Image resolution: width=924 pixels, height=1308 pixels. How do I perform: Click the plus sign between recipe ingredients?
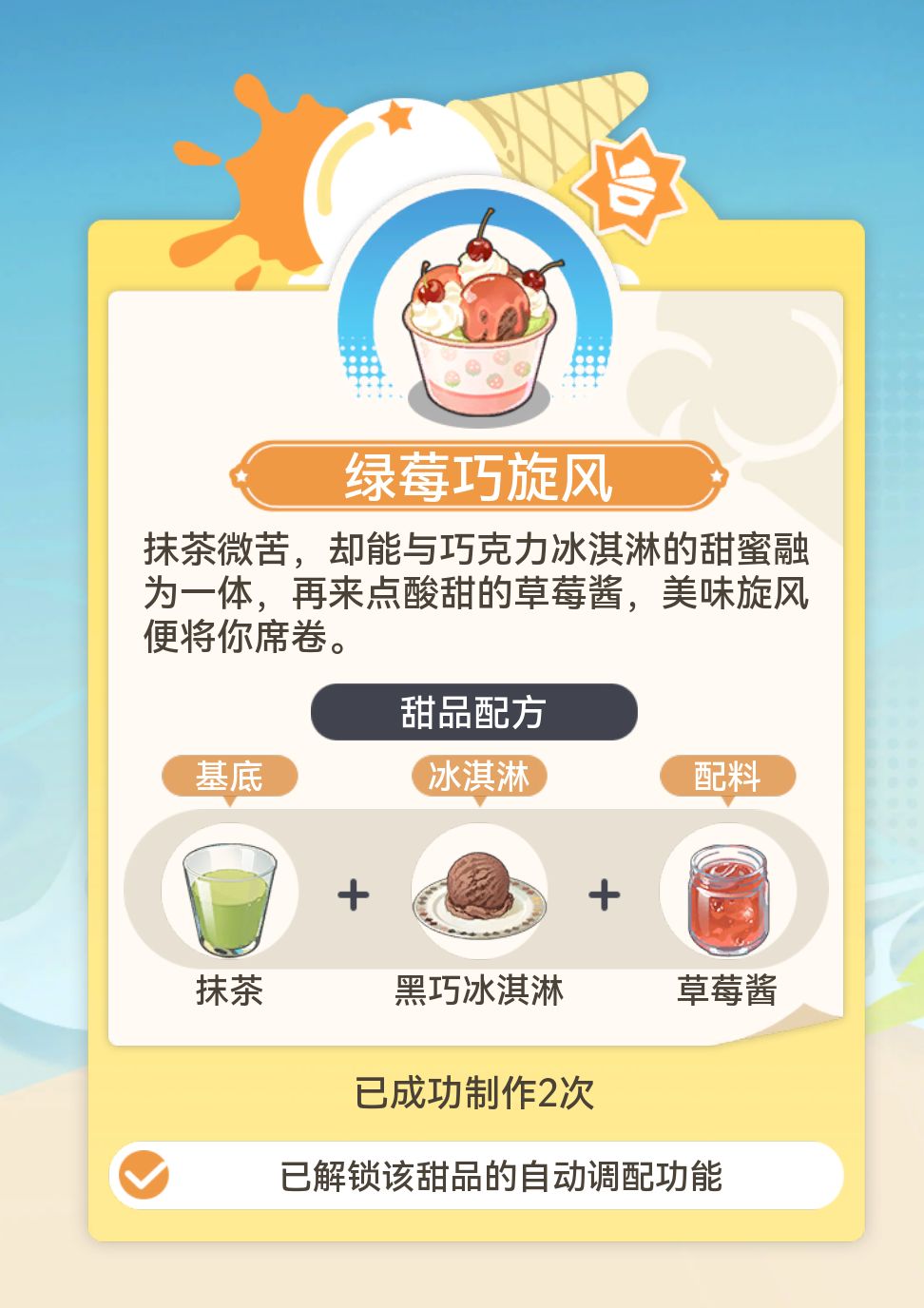(352, 892)
